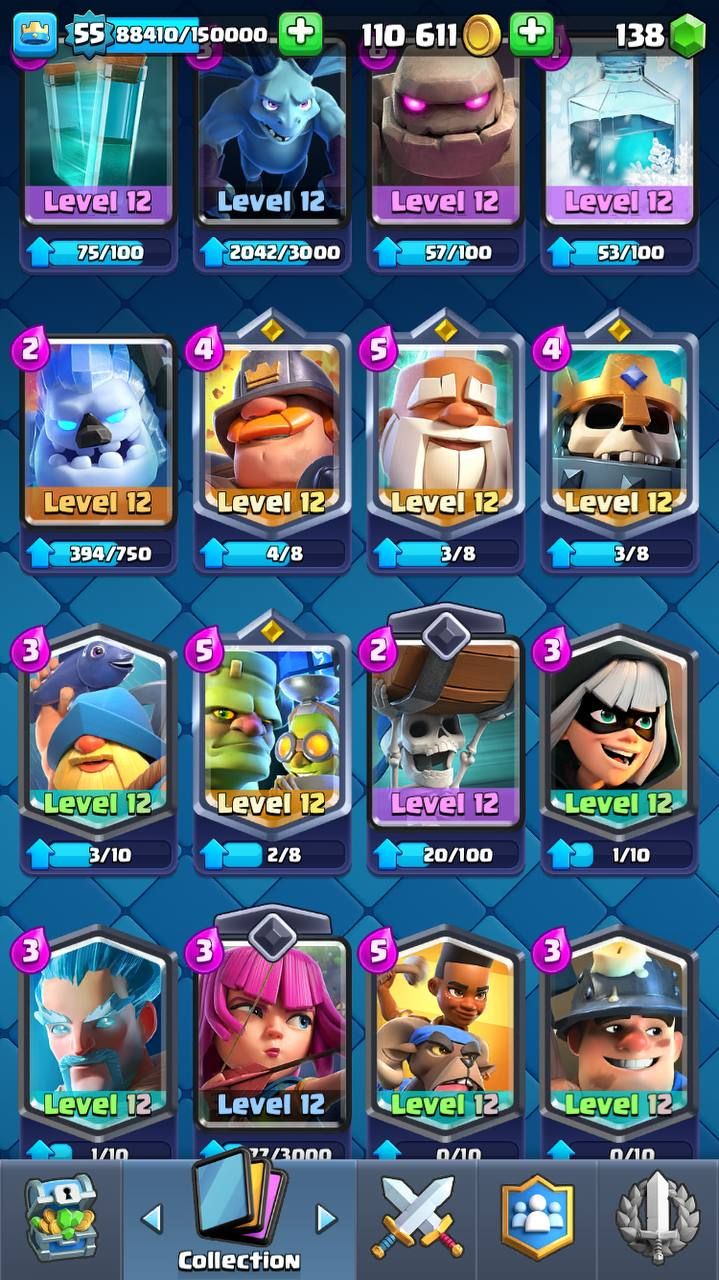The height and width of the screenshot is (1280, 719).
Task: Go to the Battle crossed-swords tab
Action: click(x=416, y=1218)
